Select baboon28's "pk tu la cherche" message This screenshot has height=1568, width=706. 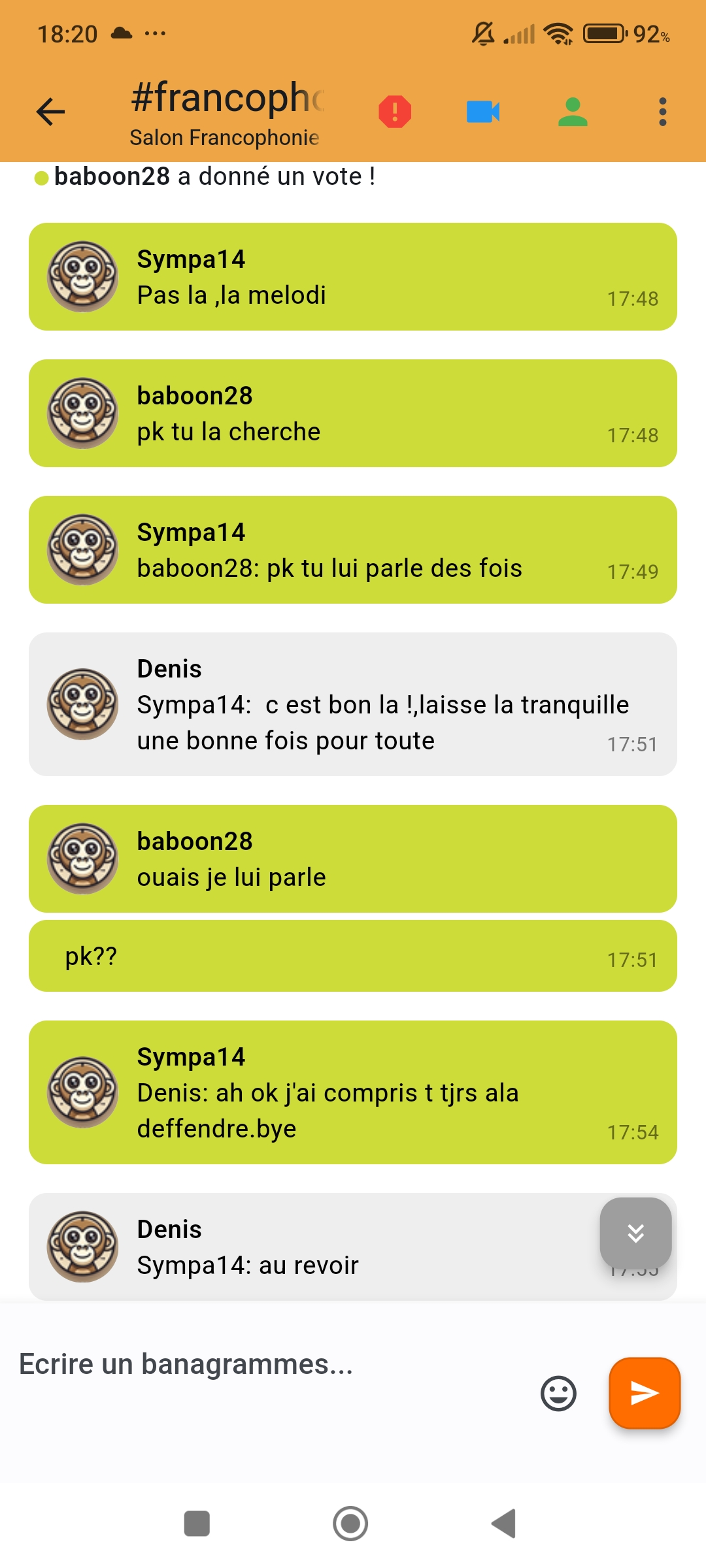[x=353, y=414]
